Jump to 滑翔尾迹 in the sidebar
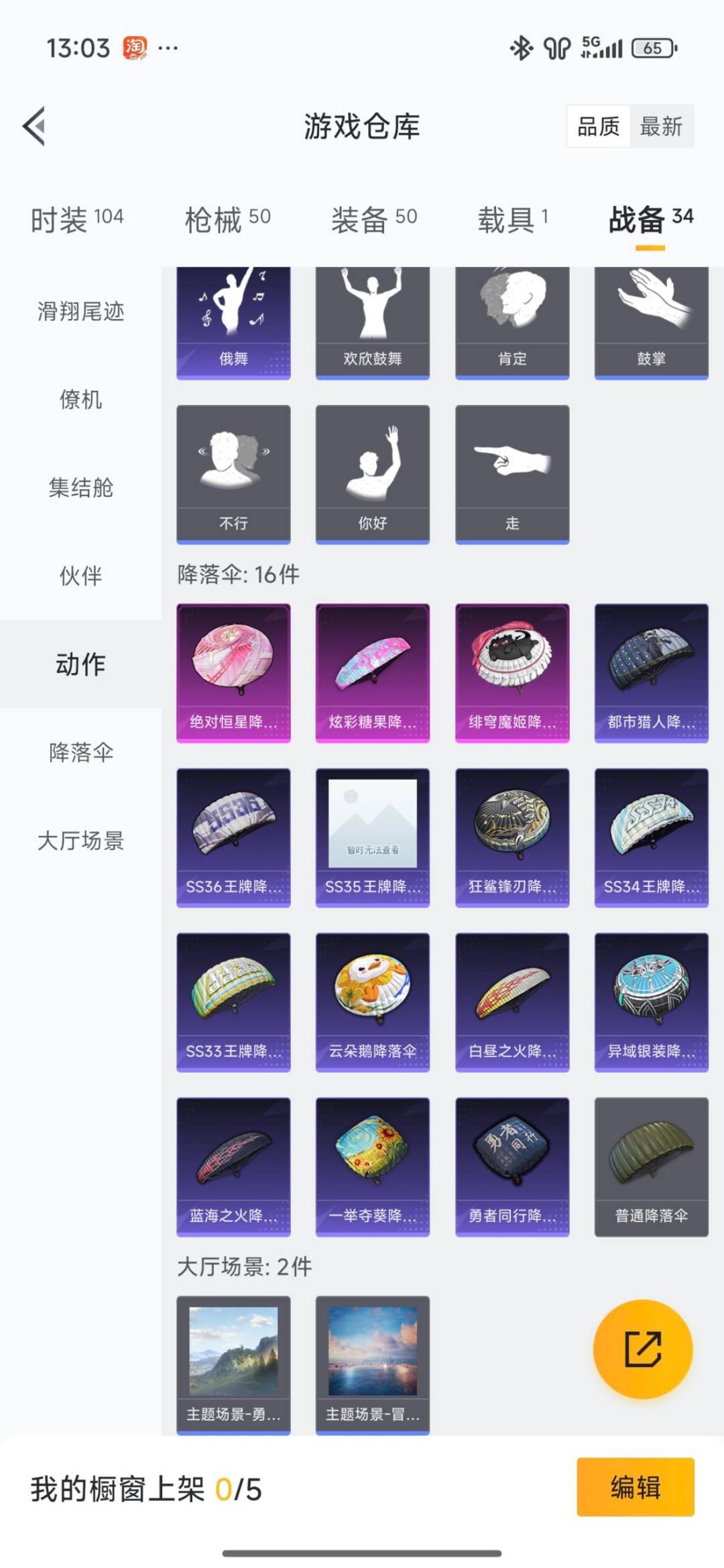724x1568 pixels. coord(80,311)
